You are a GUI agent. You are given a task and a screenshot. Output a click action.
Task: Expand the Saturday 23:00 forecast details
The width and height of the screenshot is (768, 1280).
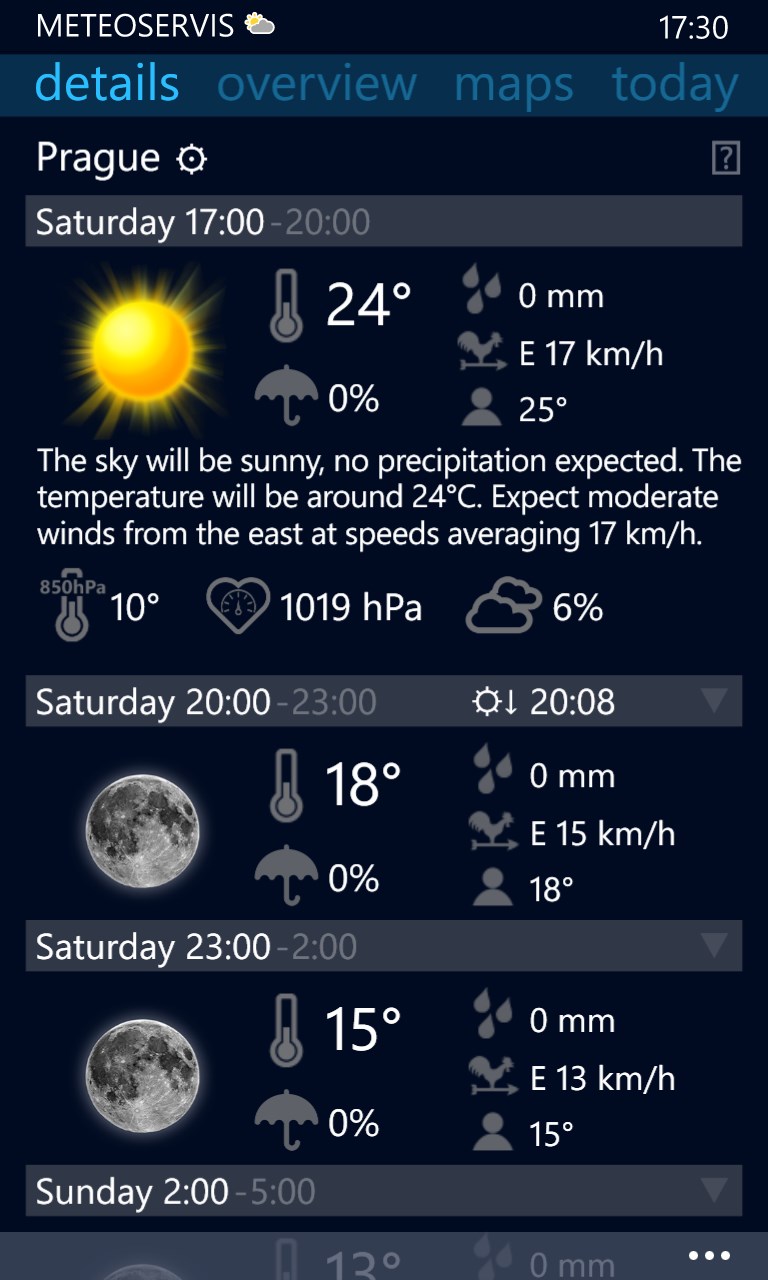click(x=714, y=946)
